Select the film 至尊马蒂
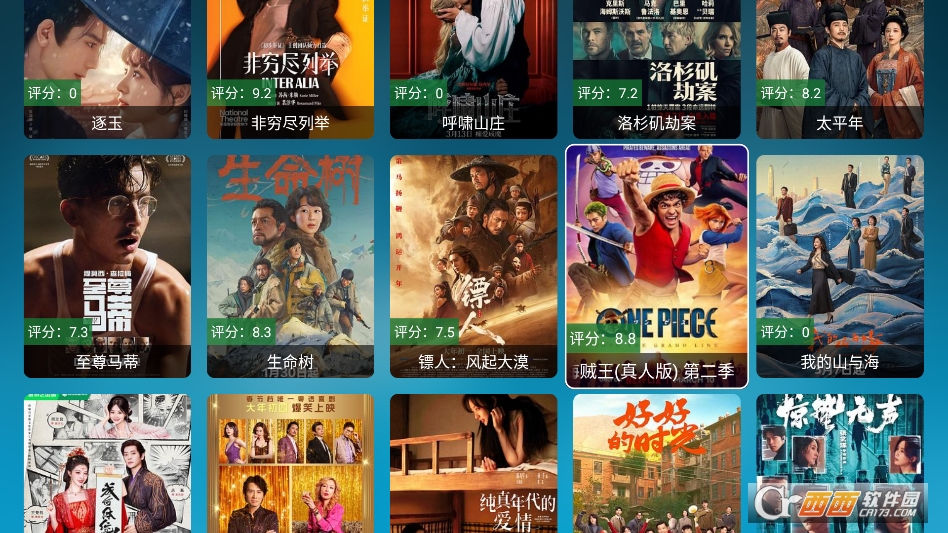This screenshot has width=948, height=533. tap(107, 265)
